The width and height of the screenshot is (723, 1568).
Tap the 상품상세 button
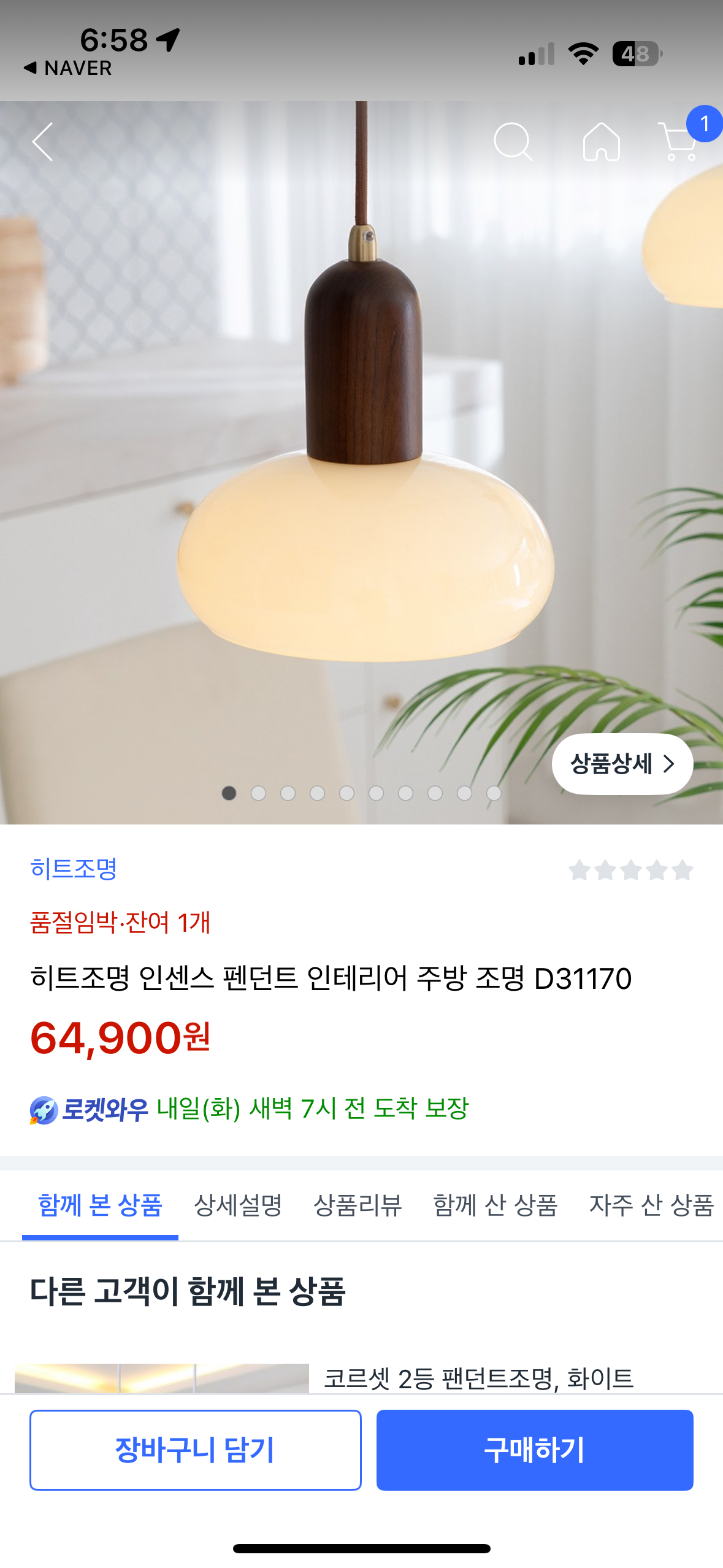tap(622, 764)
